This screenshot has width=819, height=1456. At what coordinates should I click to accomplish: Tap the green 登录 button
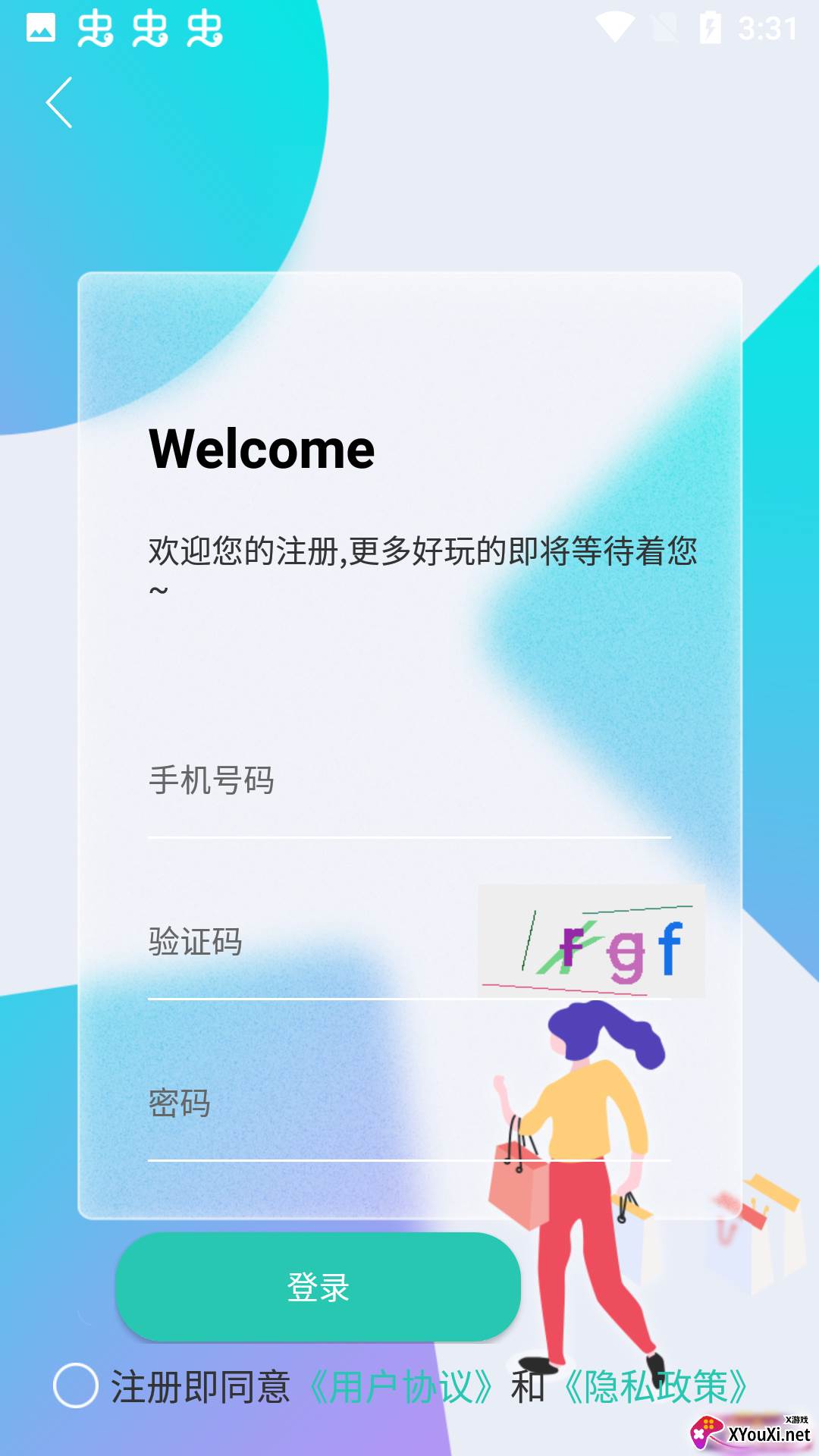click(x=318, y=1287)
